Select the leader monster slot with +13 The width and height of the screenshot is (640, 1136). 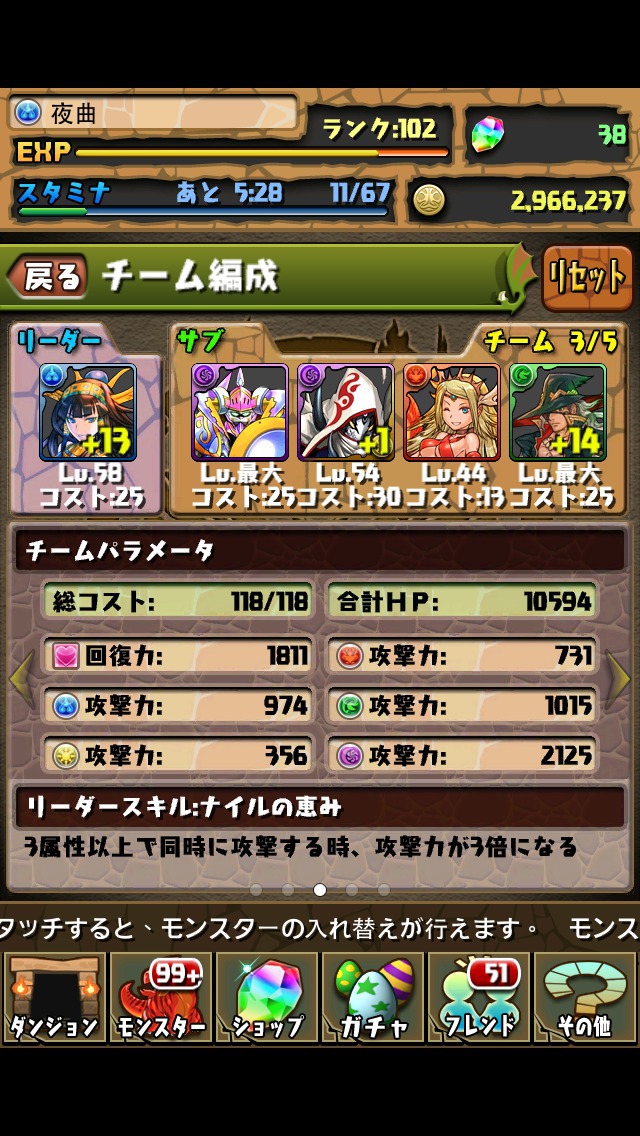click(87, 412)
